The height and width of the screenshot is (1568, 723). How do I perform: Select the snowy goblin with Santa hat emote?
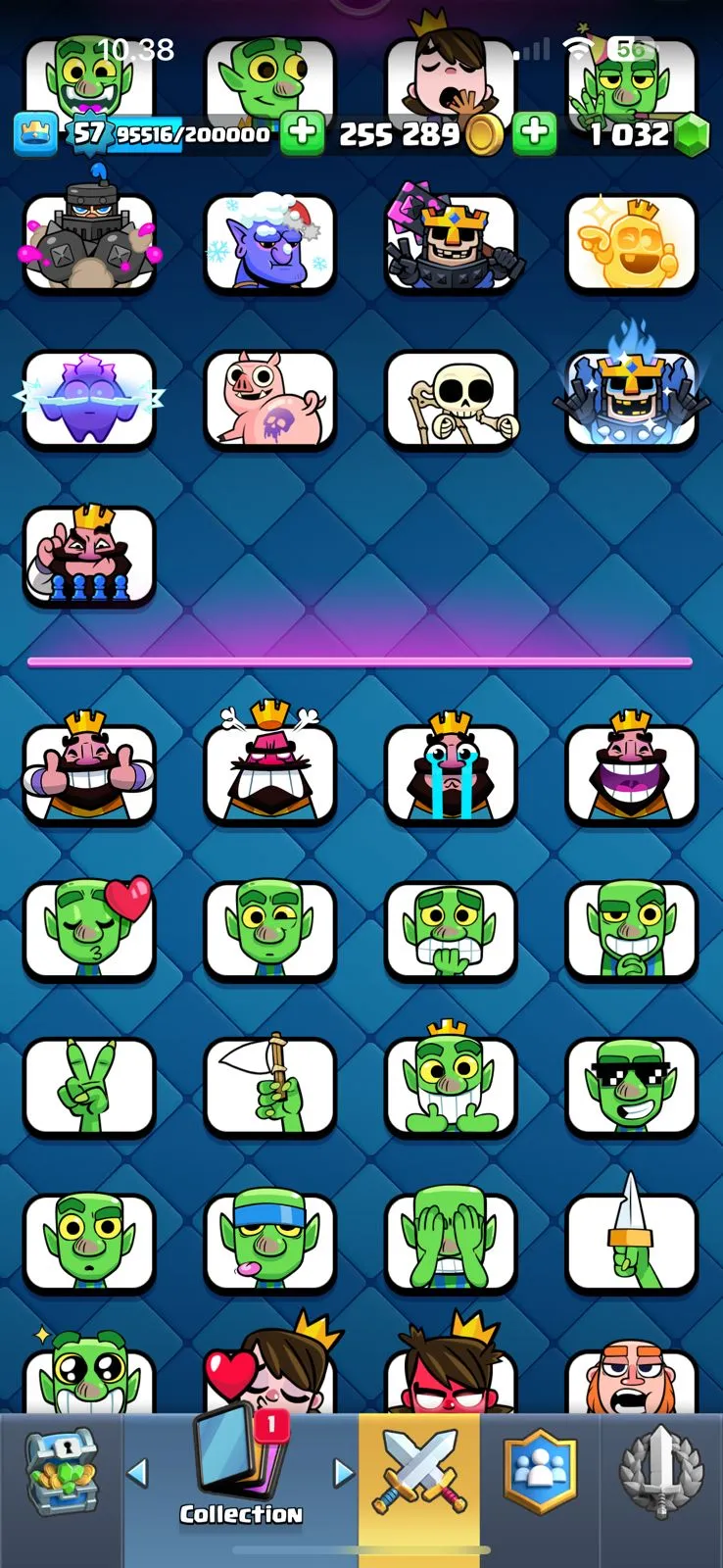(x=269, y=243)
